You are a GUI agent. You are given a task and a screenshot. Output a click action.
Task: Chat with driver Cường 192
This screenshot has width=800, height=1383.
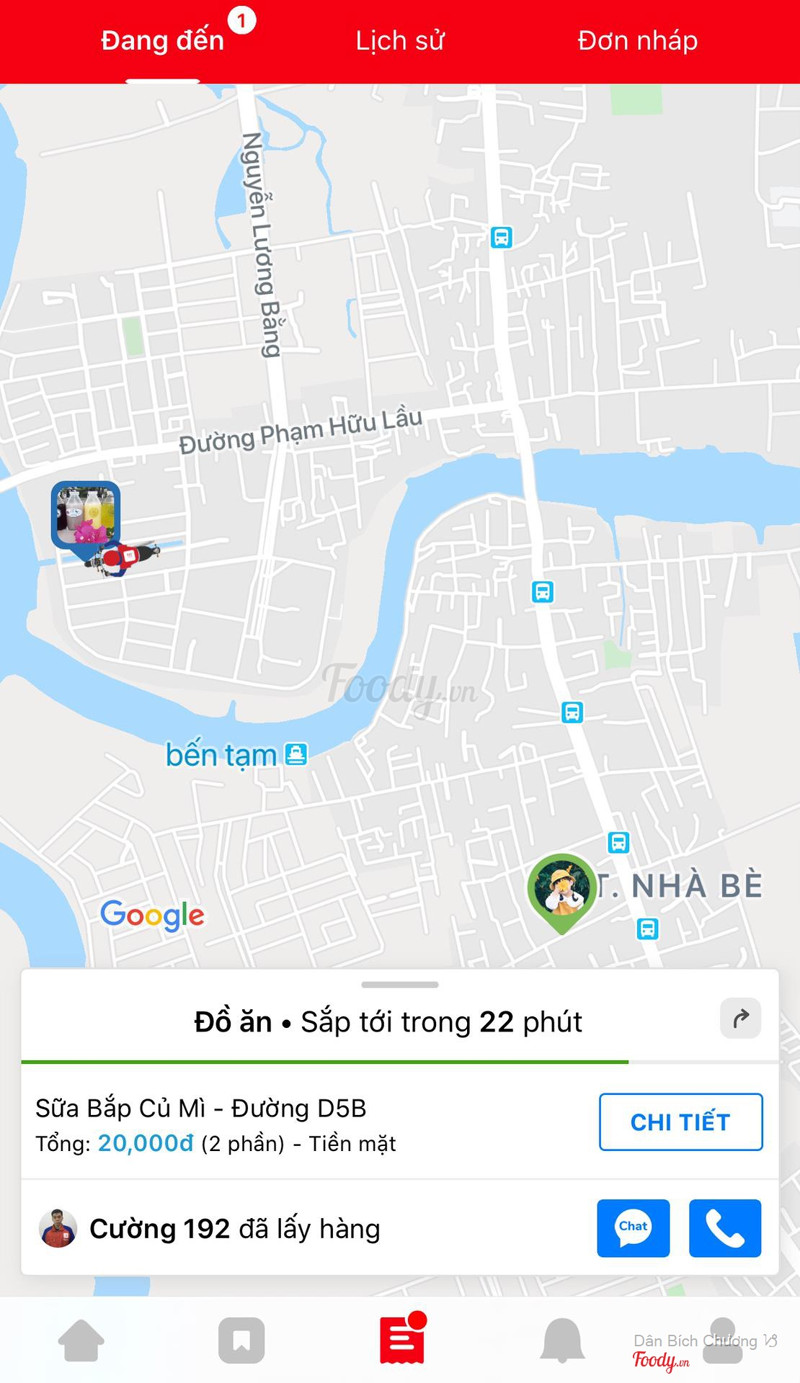(x=633, y=1228)
